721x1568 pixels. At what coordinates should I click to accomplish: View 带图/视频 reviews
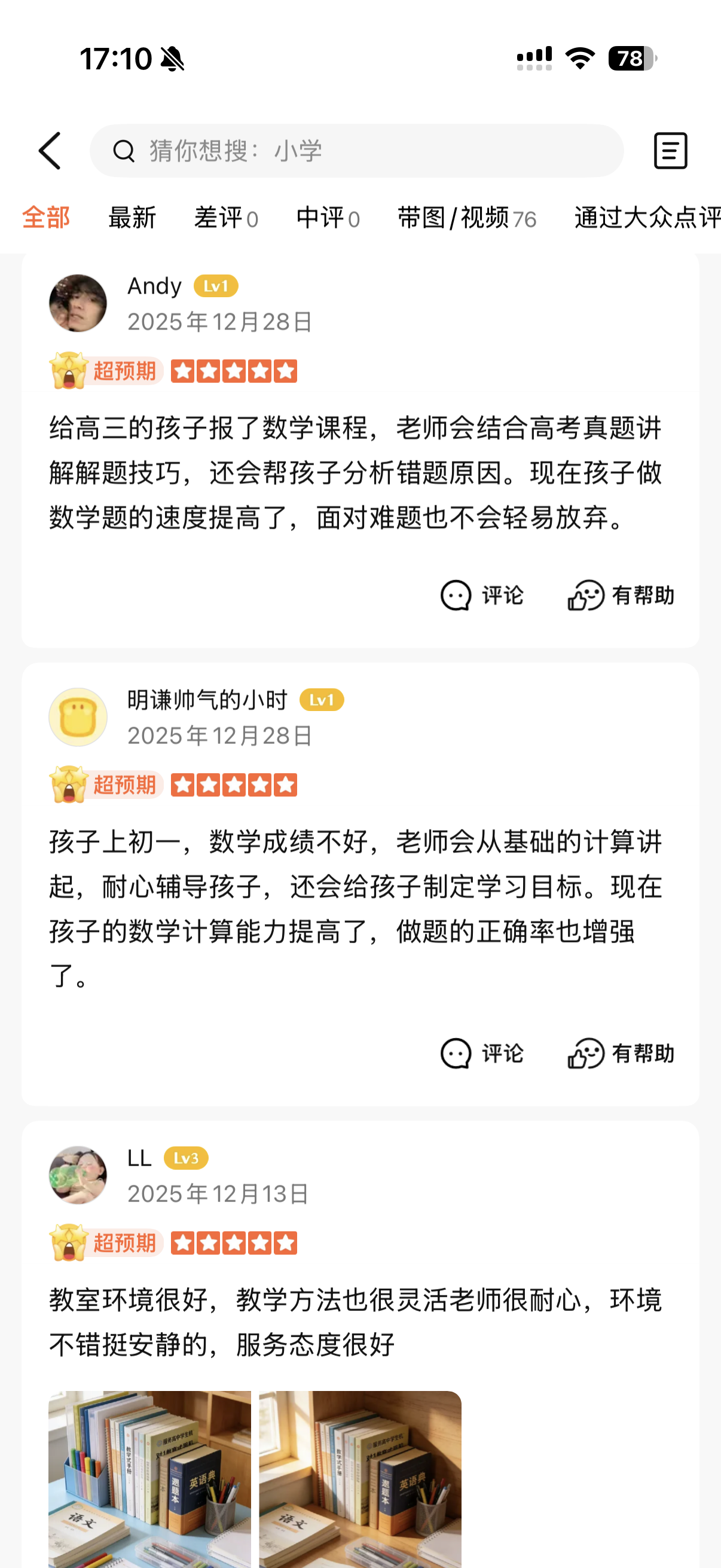point(467,218)
